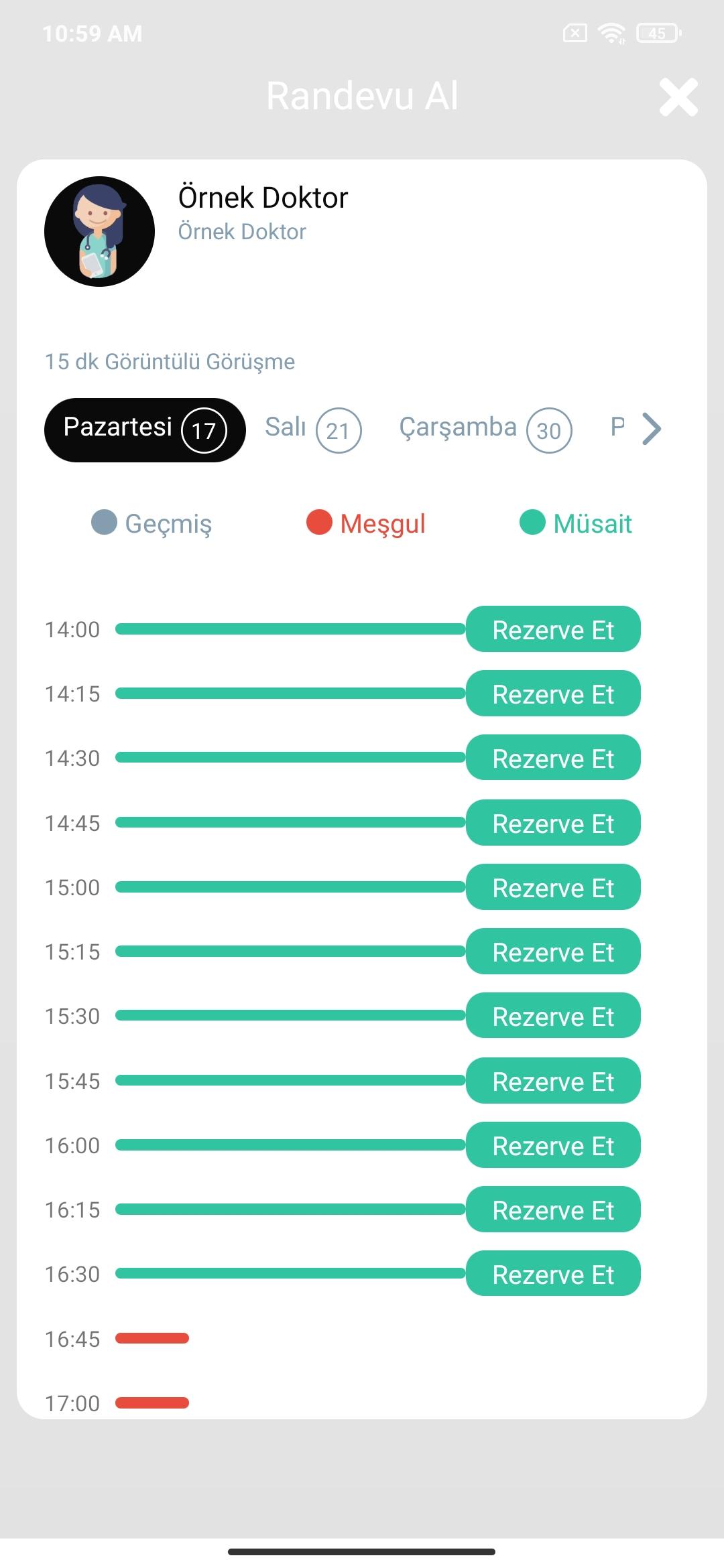
Task: Book the 16:30 time slot
Action: pos(553,1274)
